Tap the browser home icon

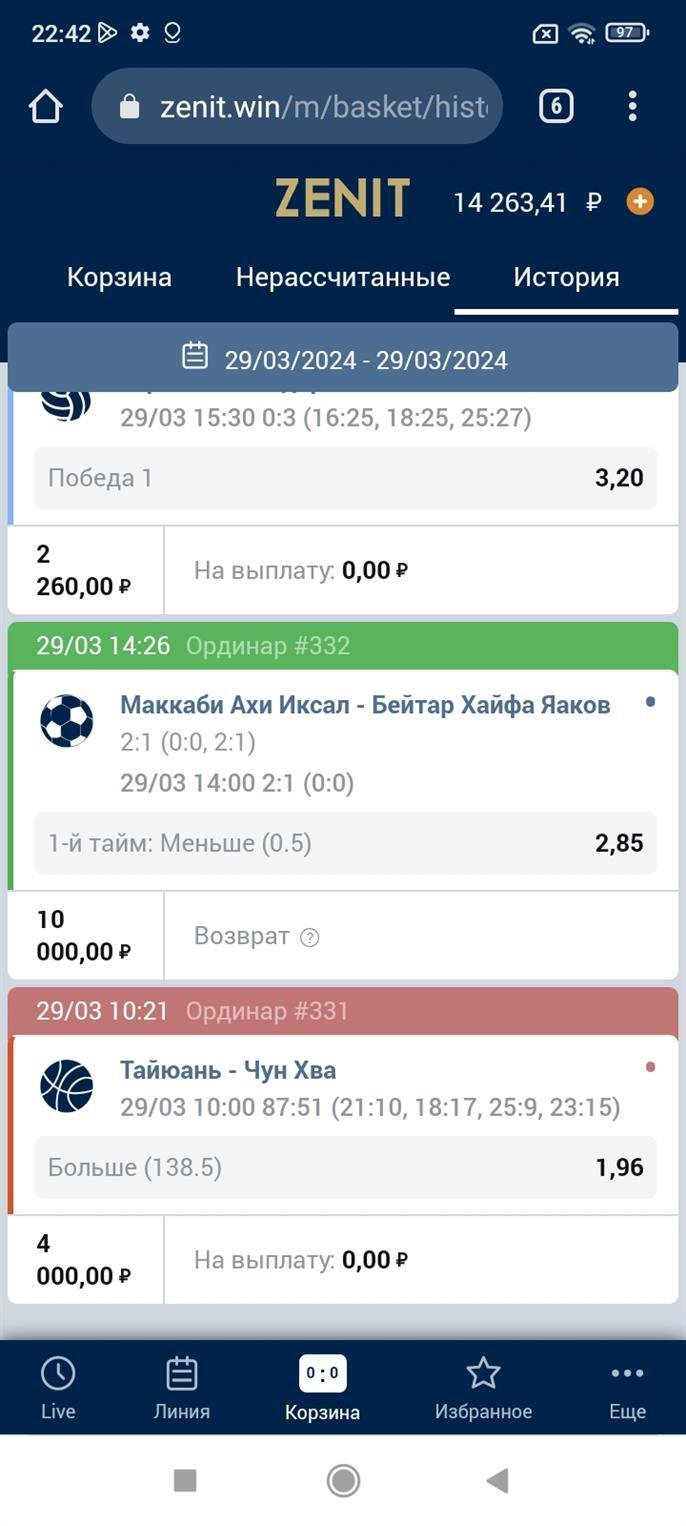[x=46, y=106]
